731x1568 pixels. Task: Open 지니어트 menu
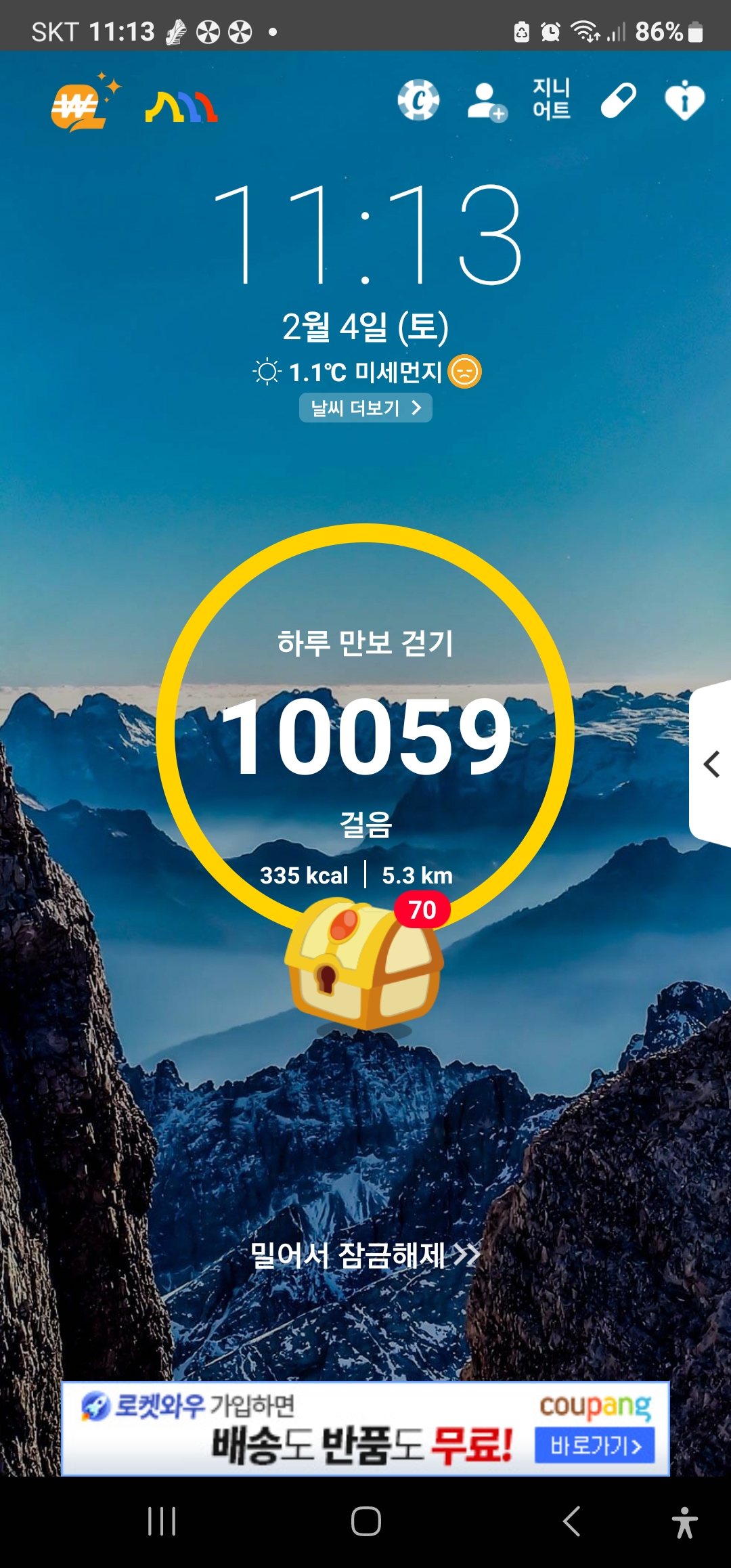(551, 99)
